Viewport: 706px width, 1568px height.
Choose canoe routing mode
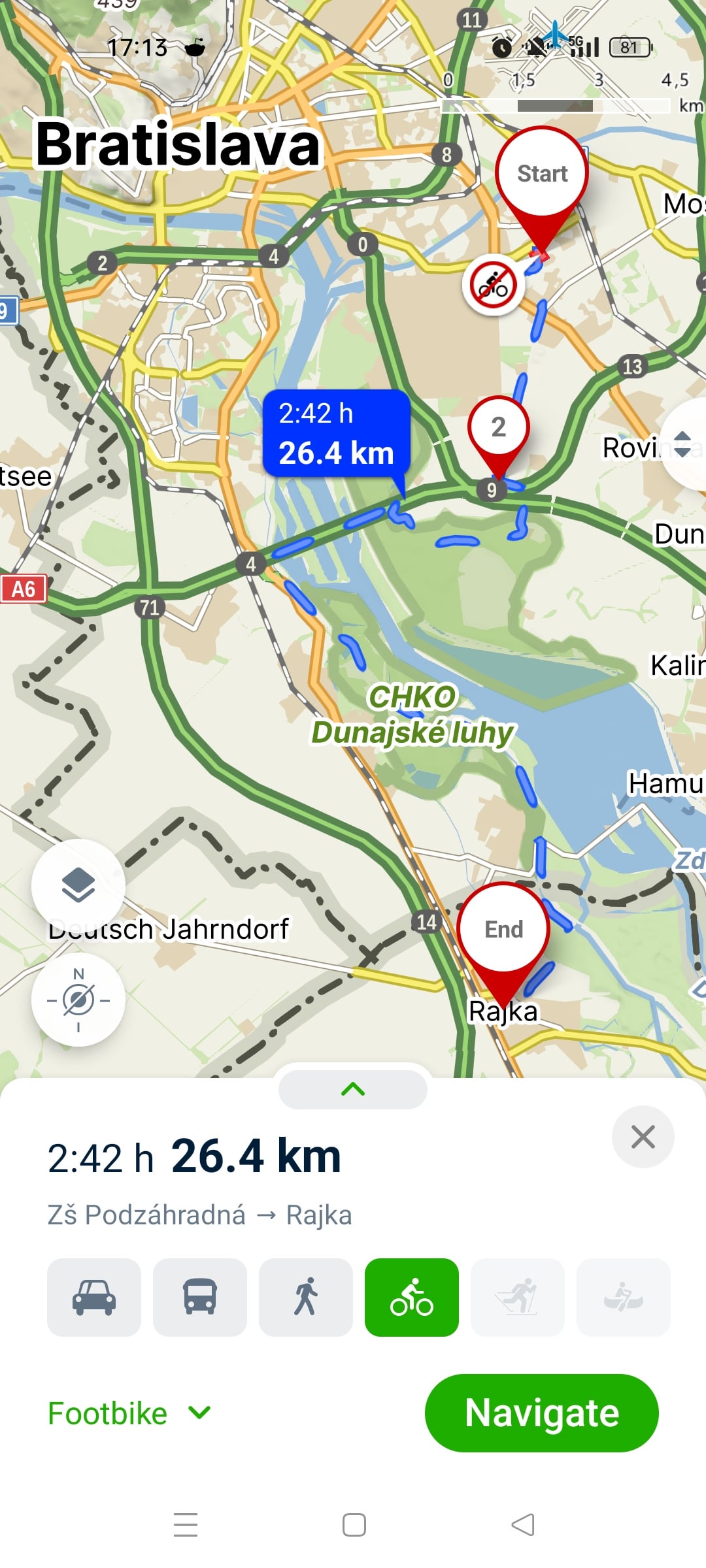[624, 1297]
